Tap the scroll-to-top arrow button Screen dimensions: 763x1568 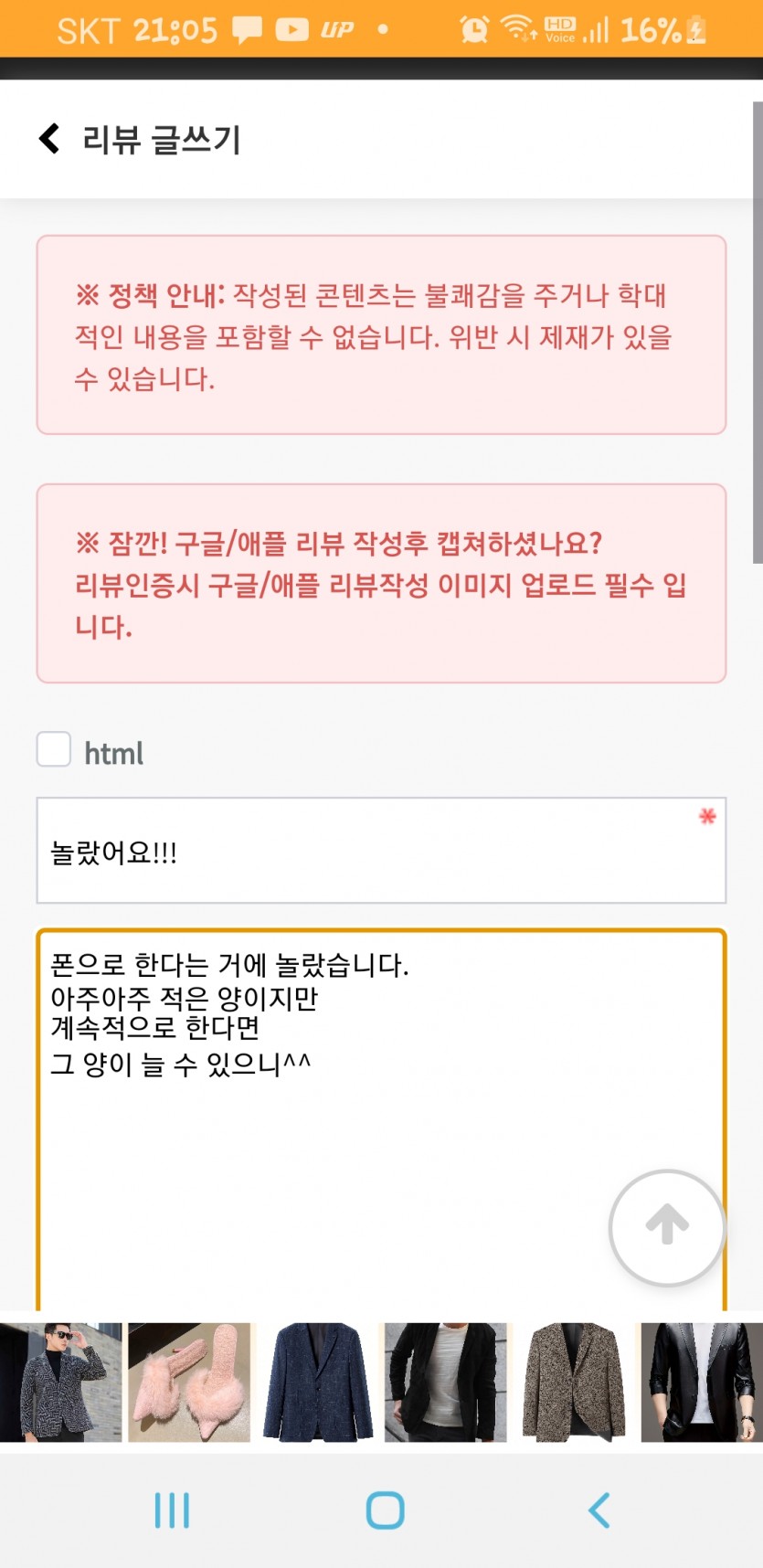coord(667,1227)
